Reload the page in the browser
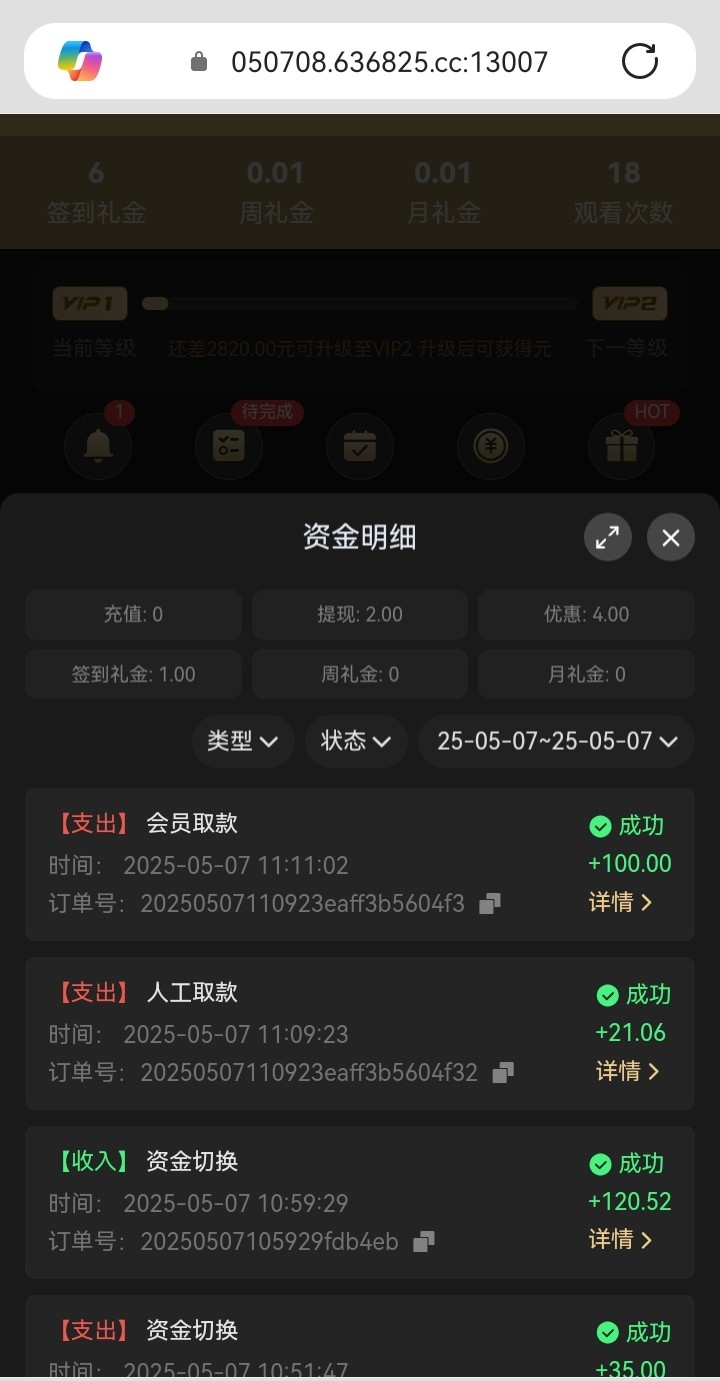This screenshot has height=1381, width=720. [640, 62]
